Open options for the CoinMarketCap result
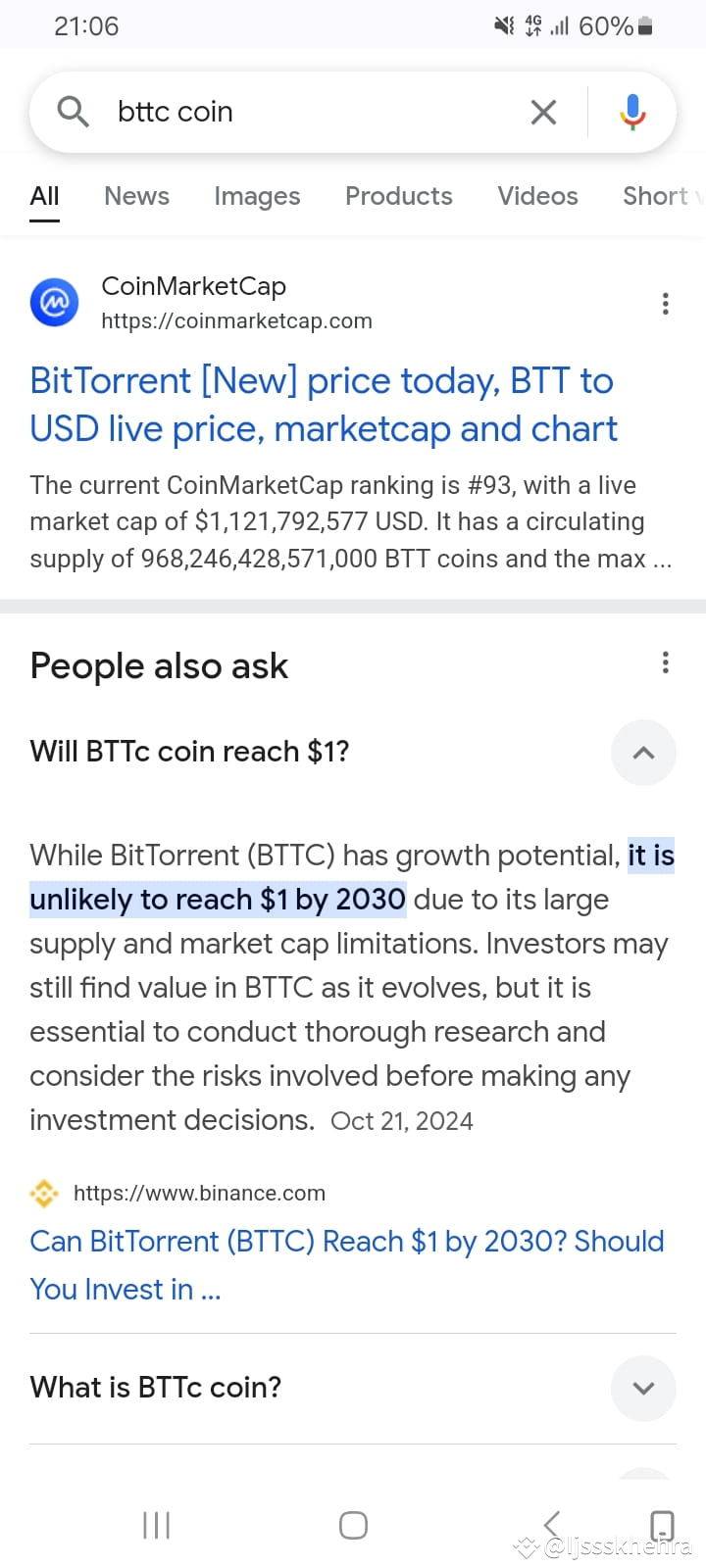 pos(666,303)
